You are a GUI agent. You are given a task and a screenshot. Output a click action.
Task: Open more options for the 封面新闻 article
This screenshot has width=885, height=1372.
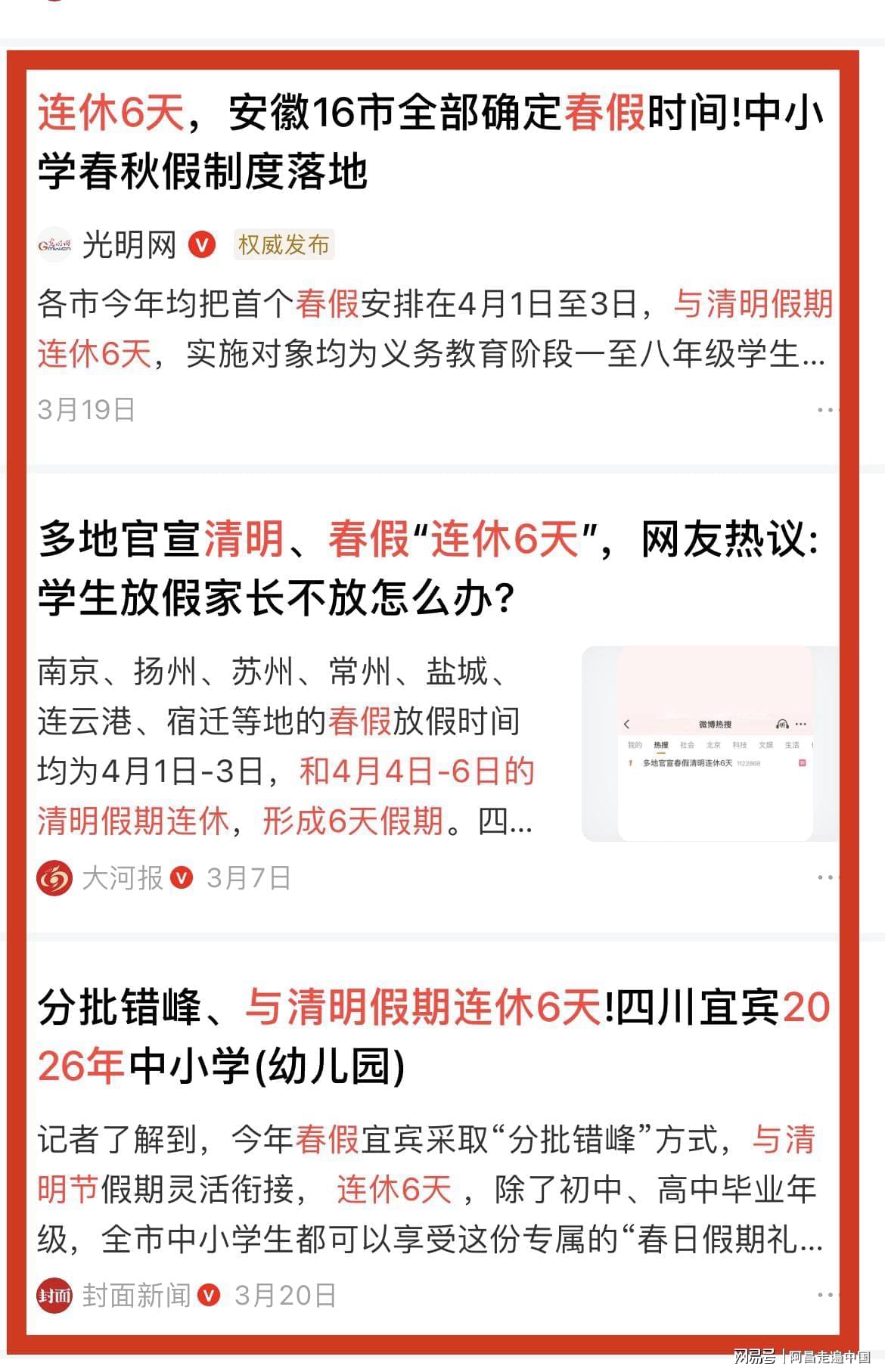point(828,1296)
